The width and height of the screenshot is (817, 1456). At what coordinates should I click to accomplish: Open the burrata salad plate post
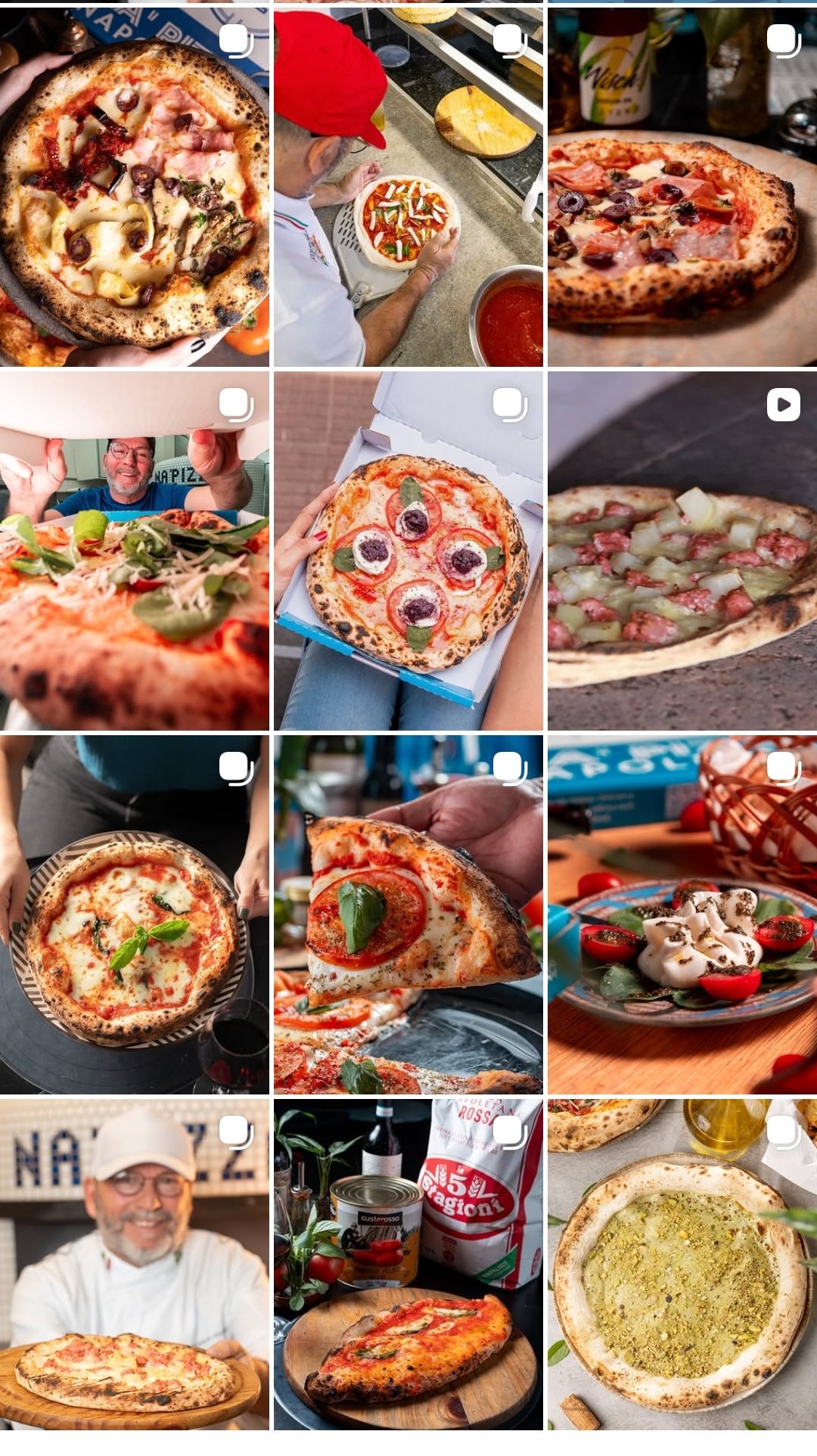(682, 914)
